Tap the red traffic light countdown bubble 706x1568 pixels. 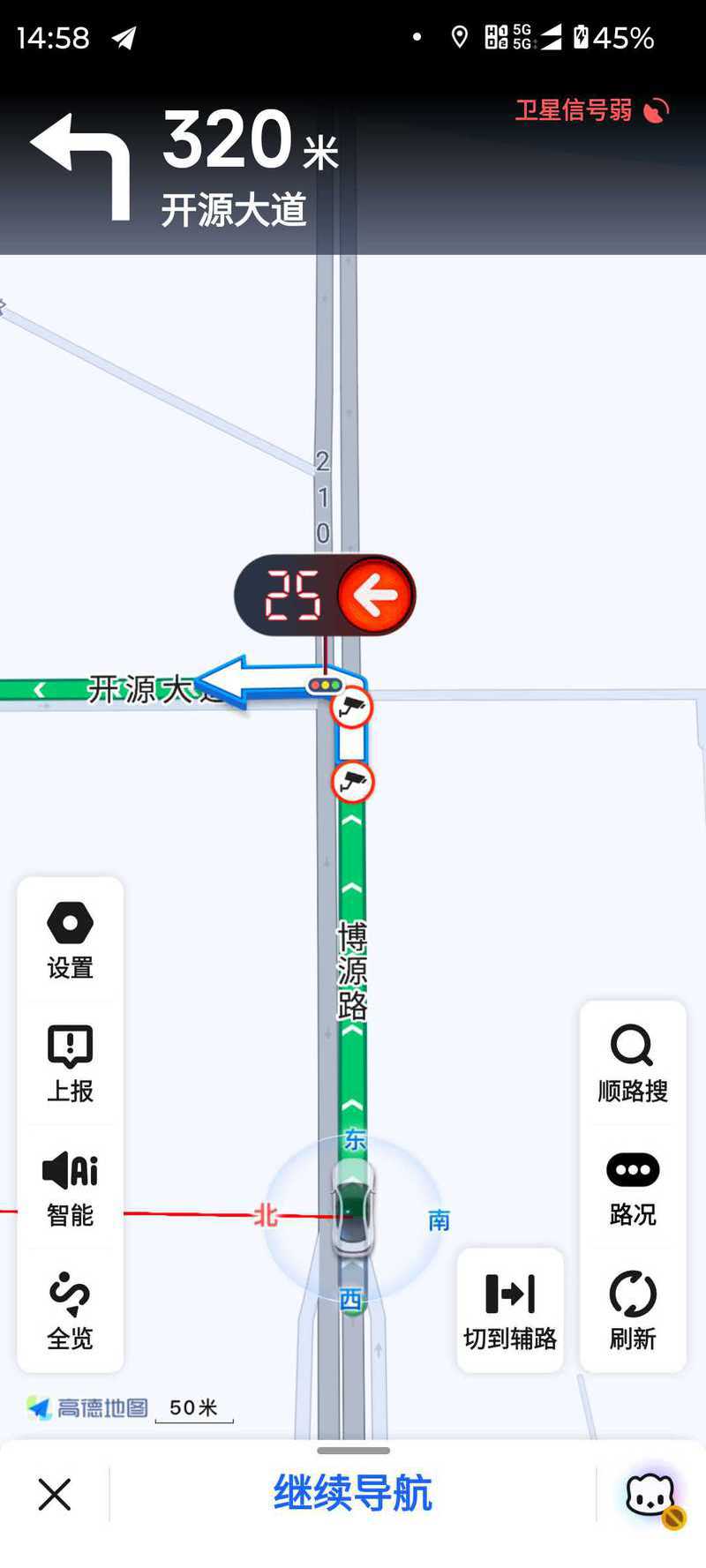click(x=325, y=596)
